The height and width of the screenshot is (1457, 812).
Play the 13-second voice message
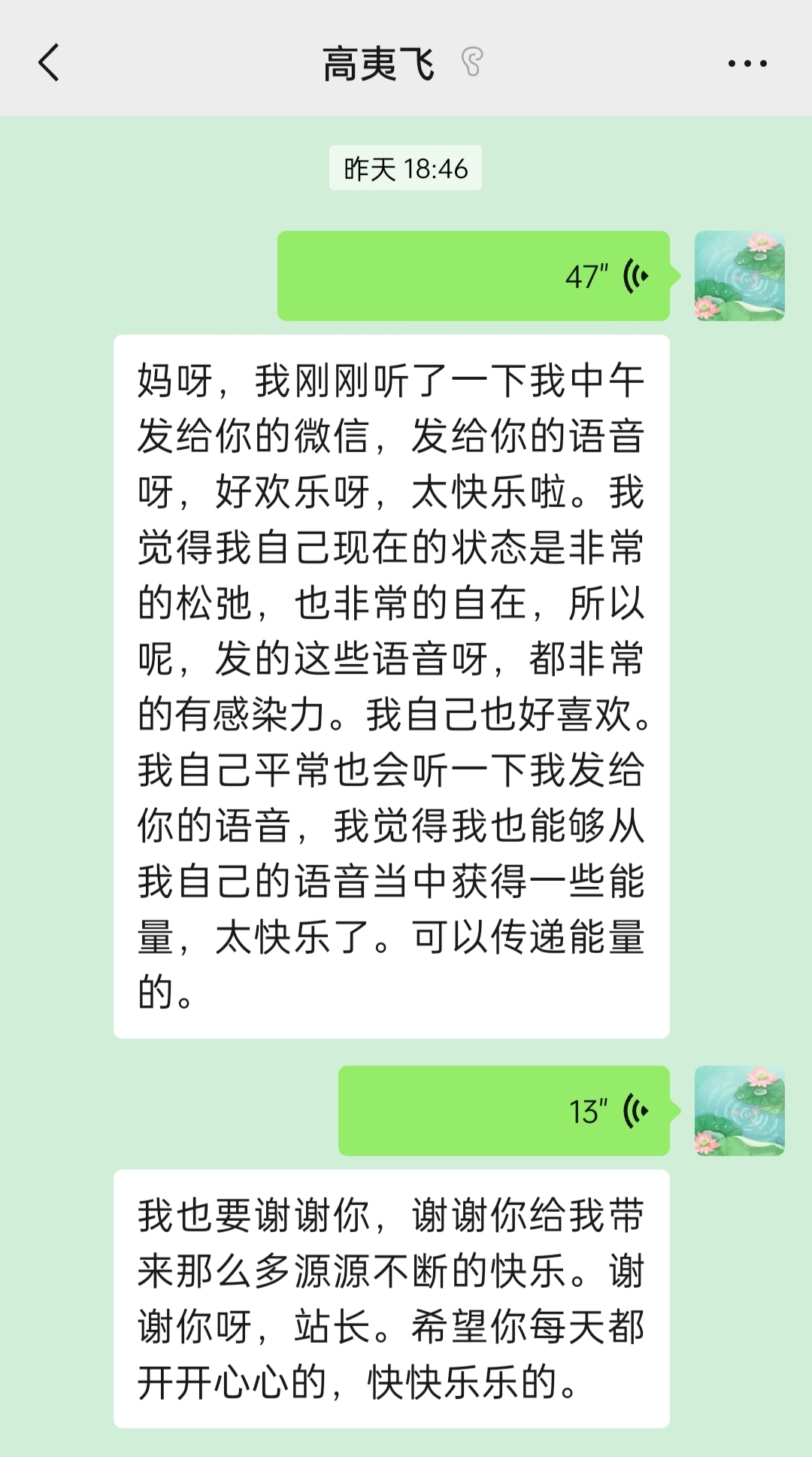click(504, 1111)
